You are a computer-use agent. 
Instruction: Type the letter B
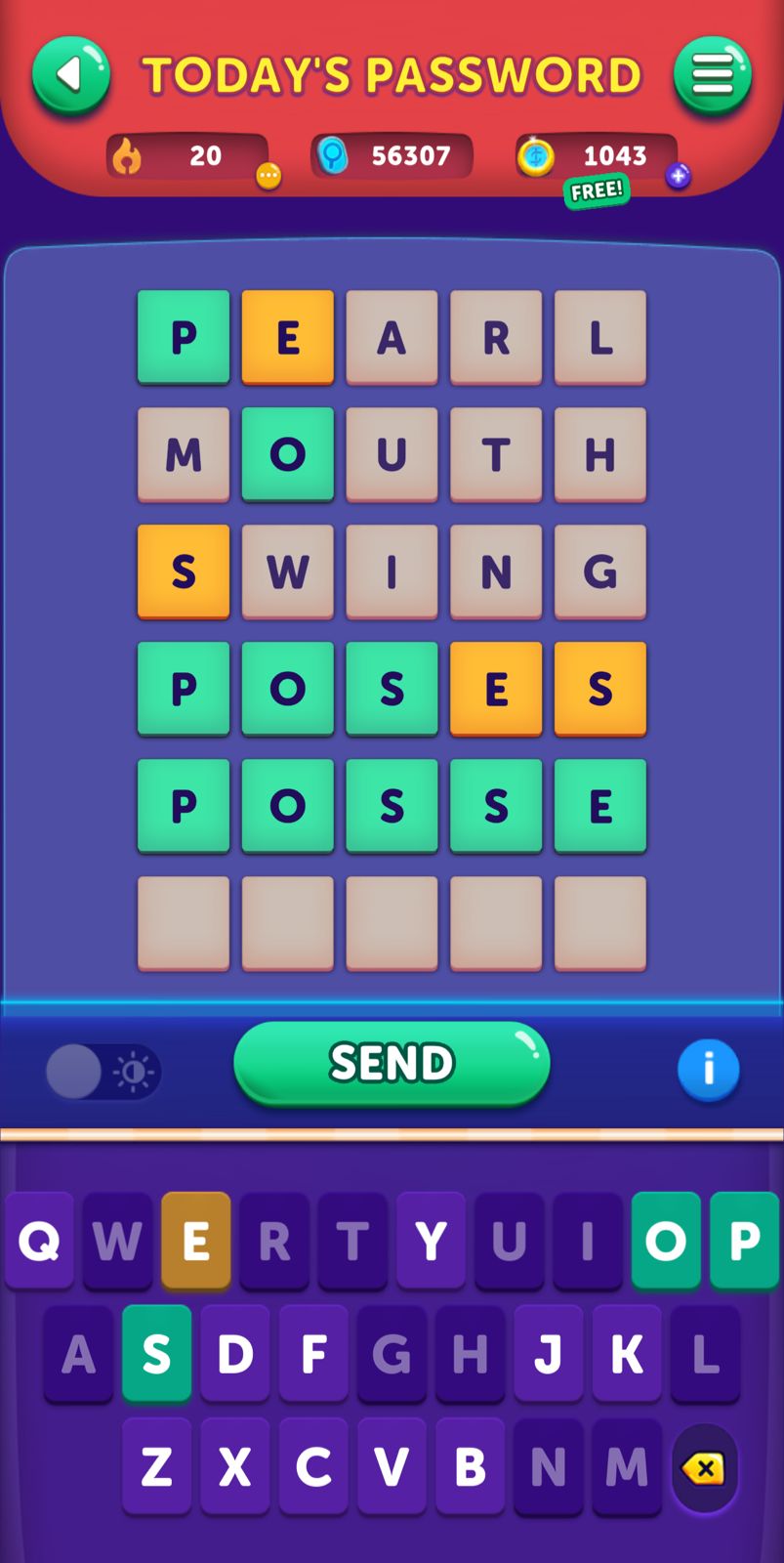click(470, 1466)
